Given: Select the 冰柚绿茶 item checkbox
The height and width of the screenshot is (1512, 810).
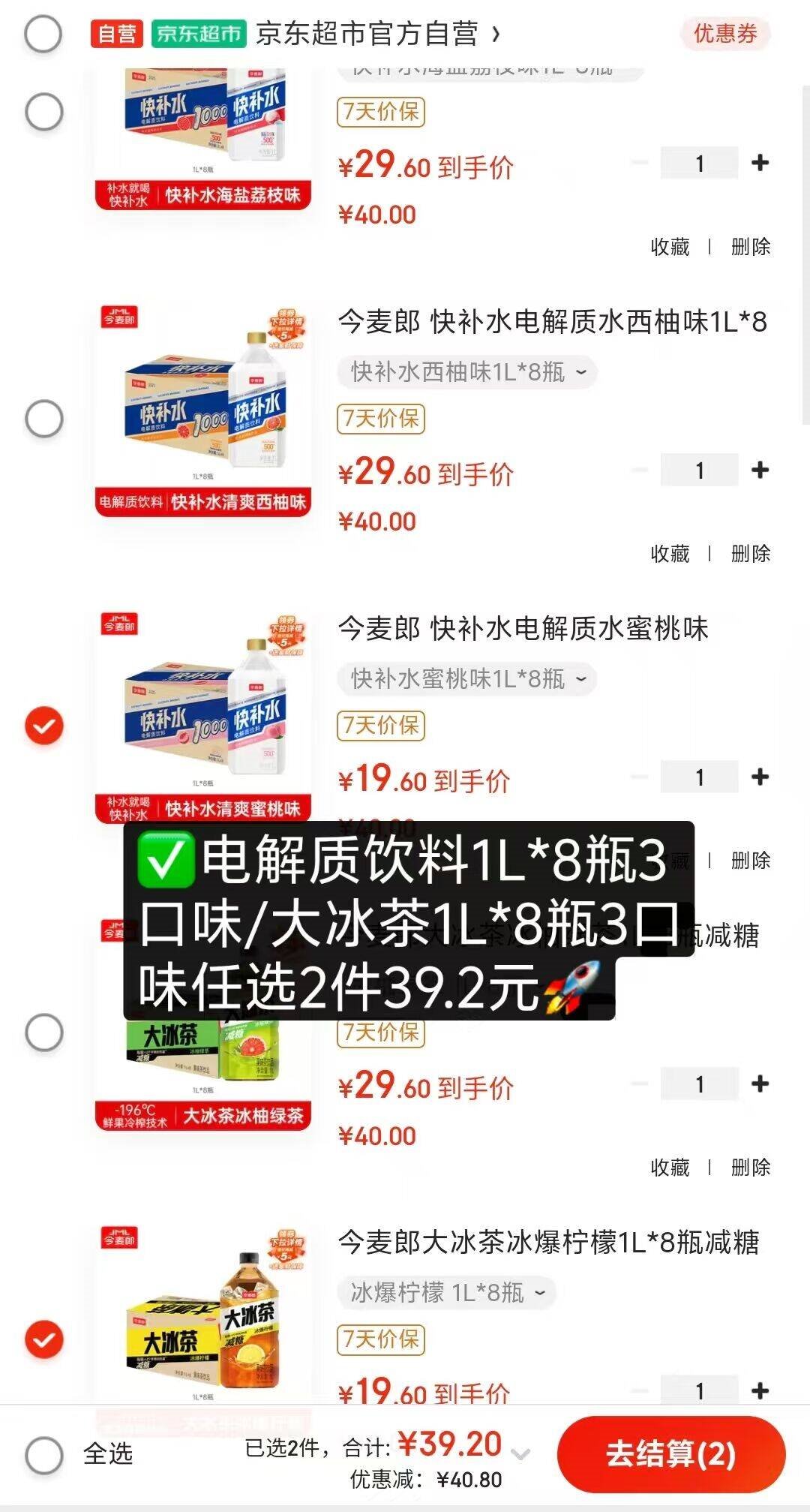Looking at the screenshot, I should (x=44, y=1033).
